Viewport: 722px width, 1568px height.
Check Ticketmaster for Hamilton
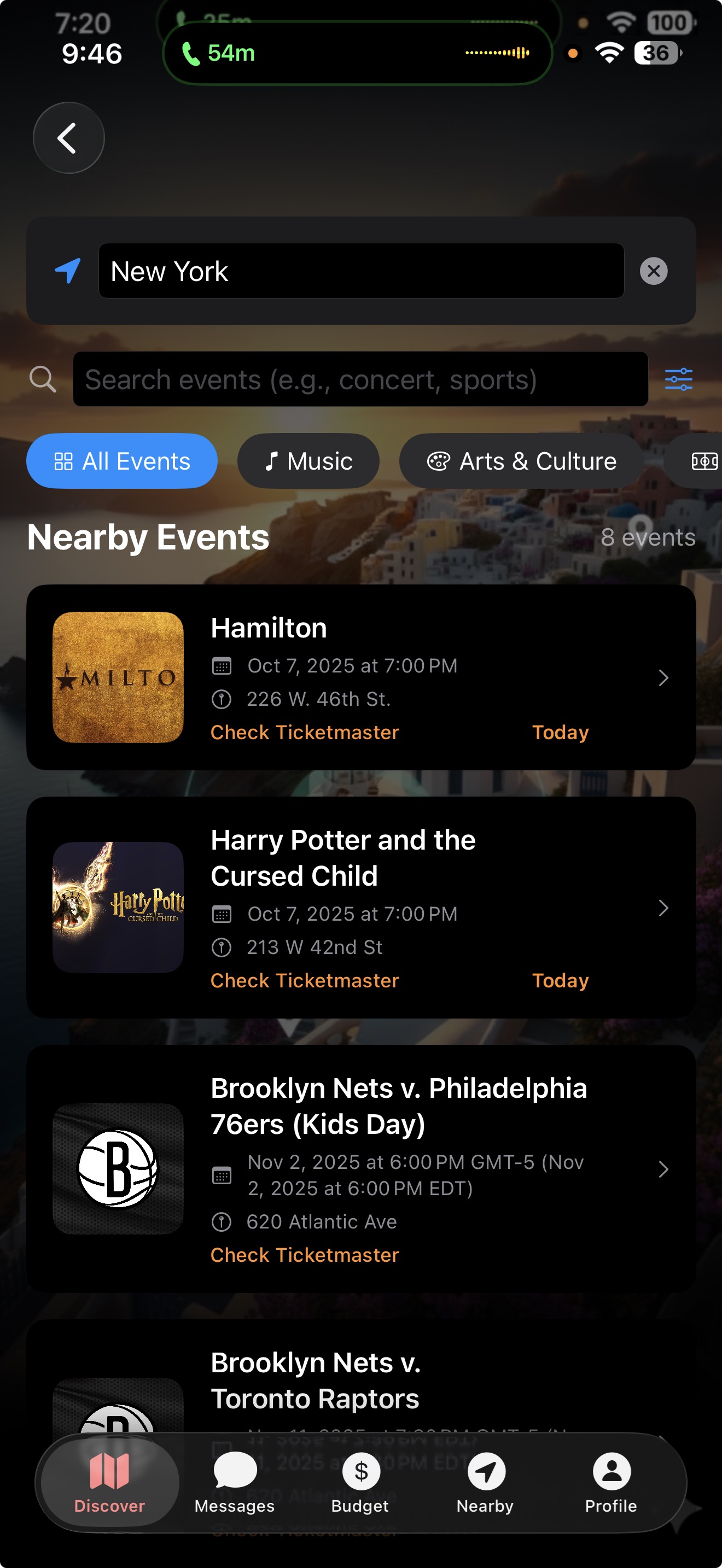(304, 732)
